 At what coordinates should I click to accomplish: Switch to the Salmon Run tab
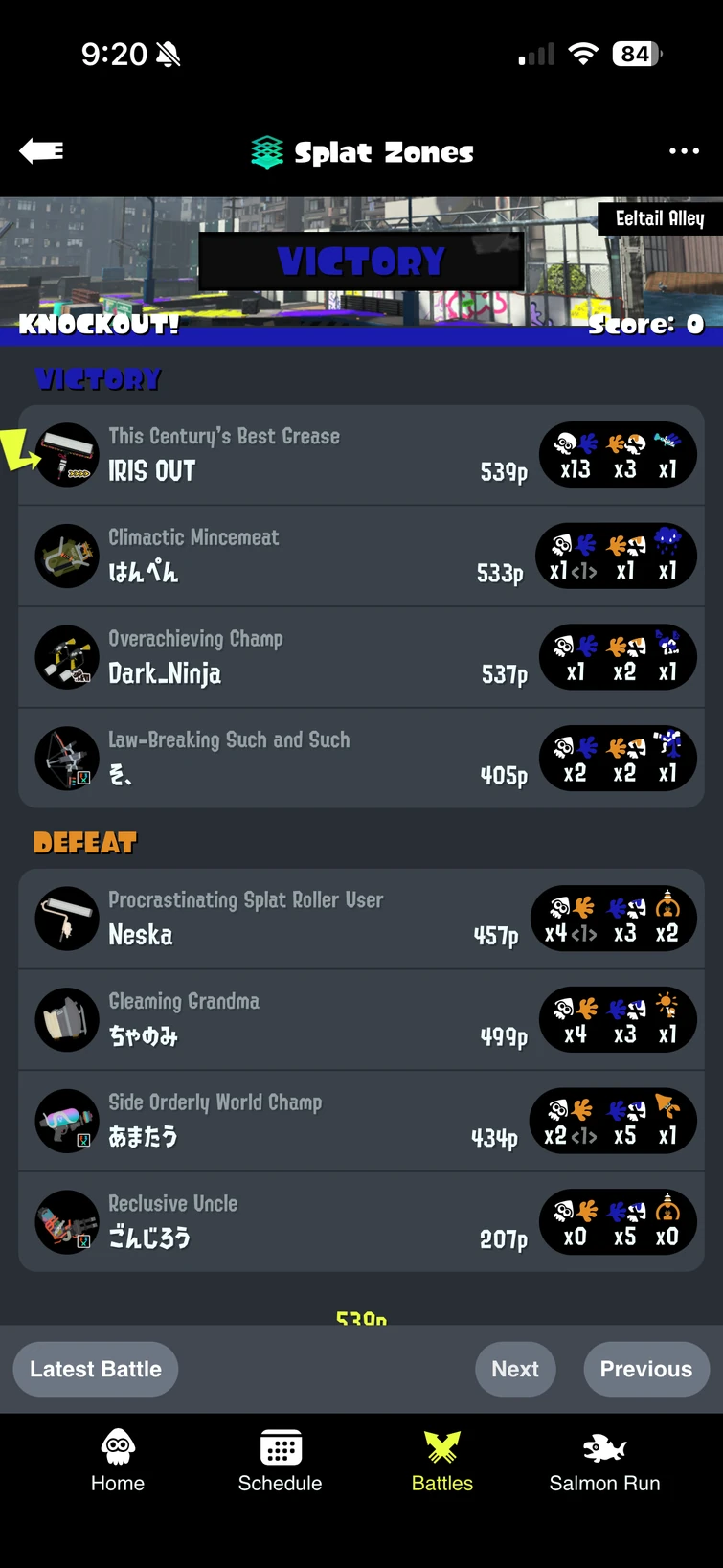(x=604, y=1462)
